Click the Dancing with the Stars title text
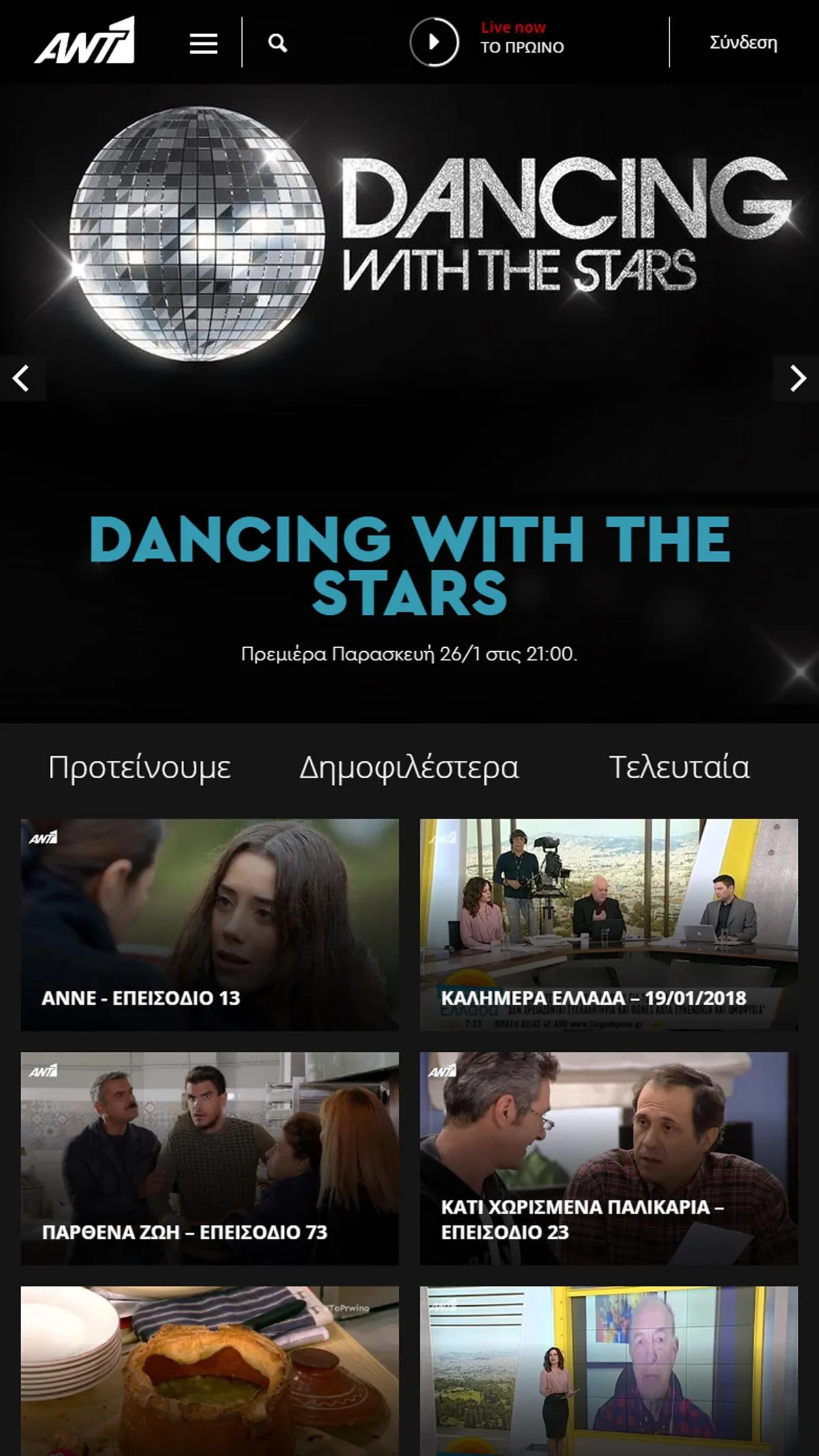This screenshot has height=1456, width=819. tap(409, 567)
